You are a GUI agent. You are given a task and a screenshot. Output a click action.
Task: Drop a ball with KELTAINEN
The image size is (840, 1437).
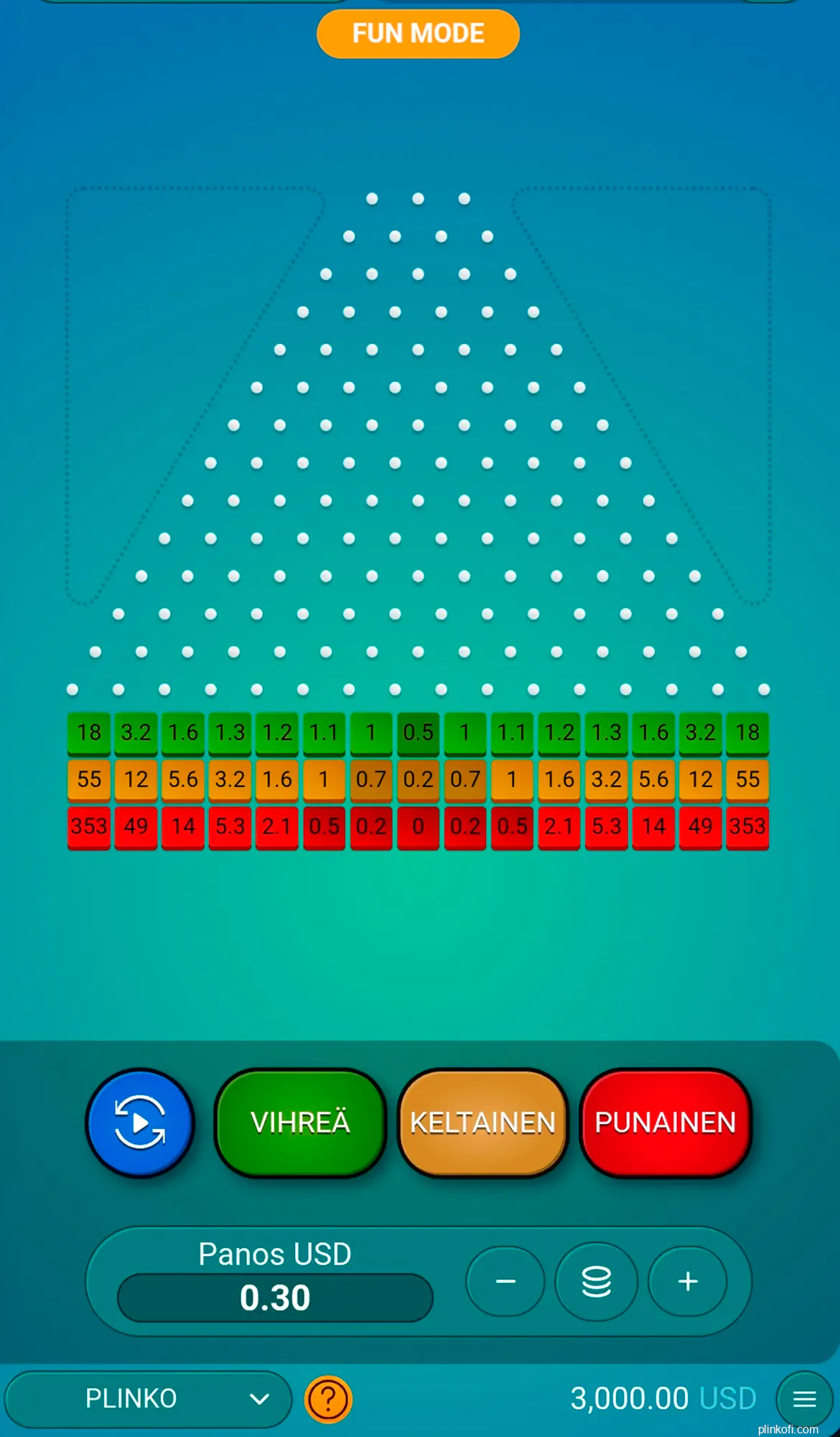(482, 1122)
